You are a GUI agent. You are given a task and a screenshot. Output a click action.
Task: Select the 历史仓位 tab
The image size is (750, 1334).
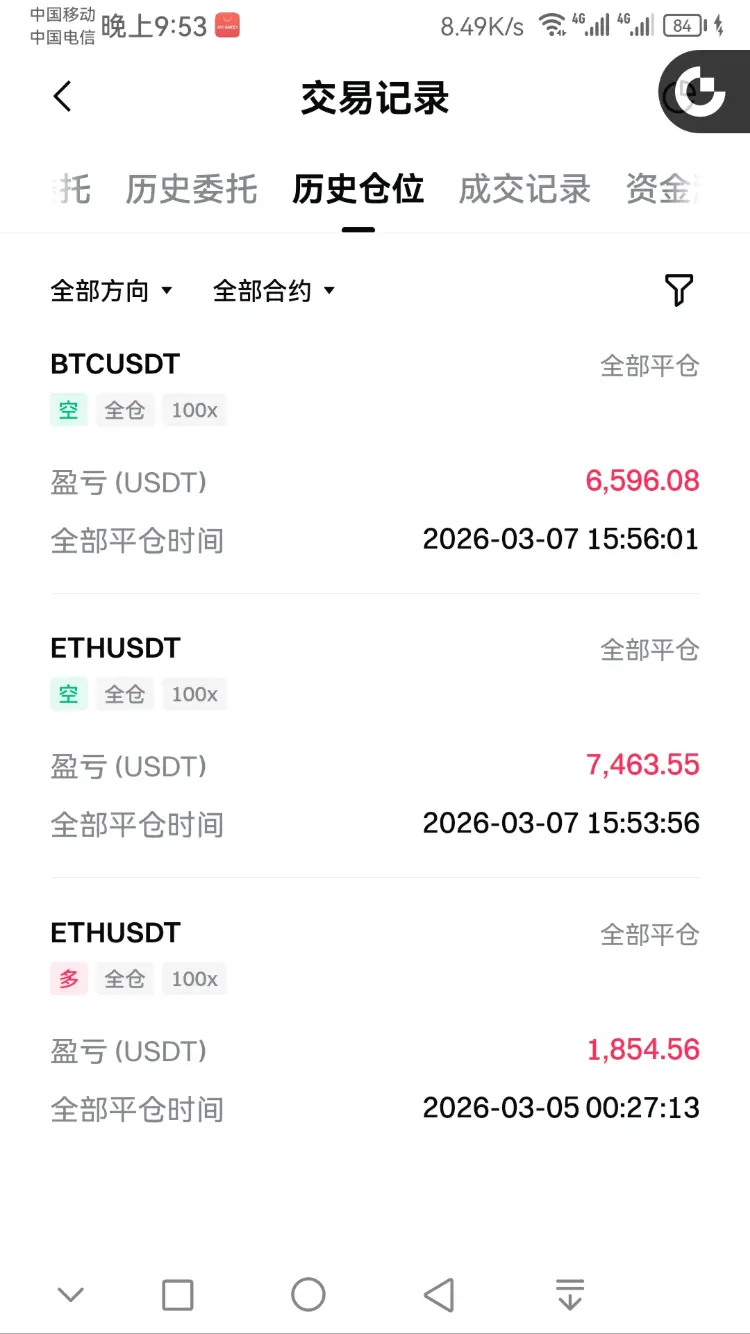tap(358, 189)
